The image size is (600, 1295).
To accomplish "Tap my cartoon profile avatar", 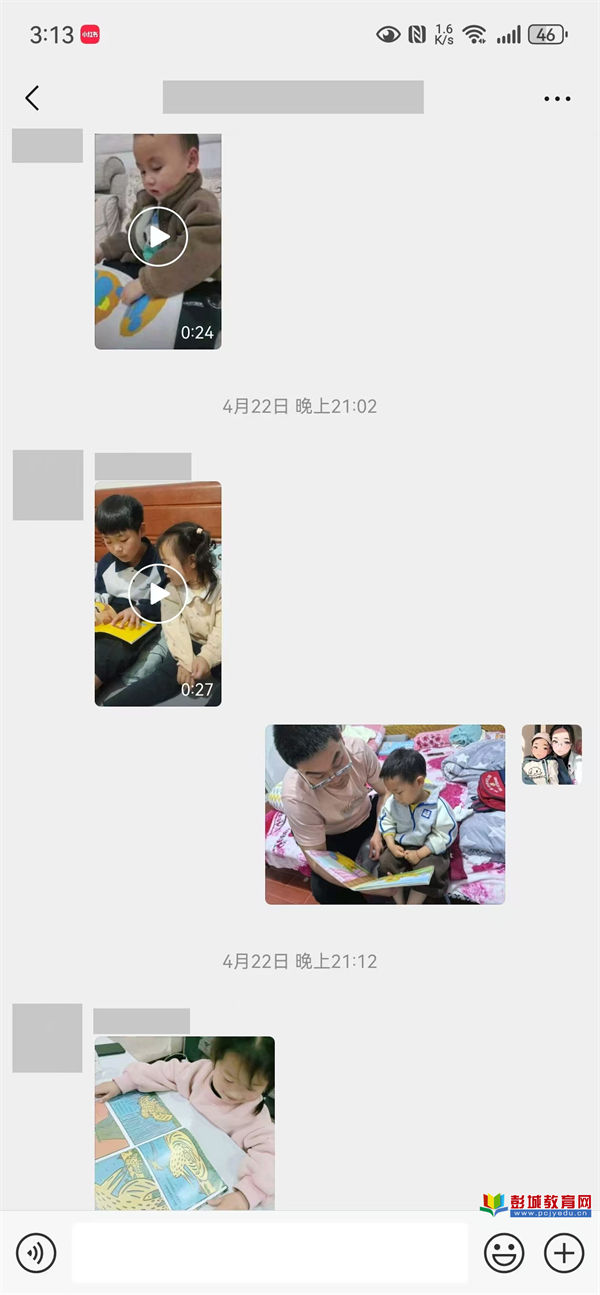I will (551, 755).
